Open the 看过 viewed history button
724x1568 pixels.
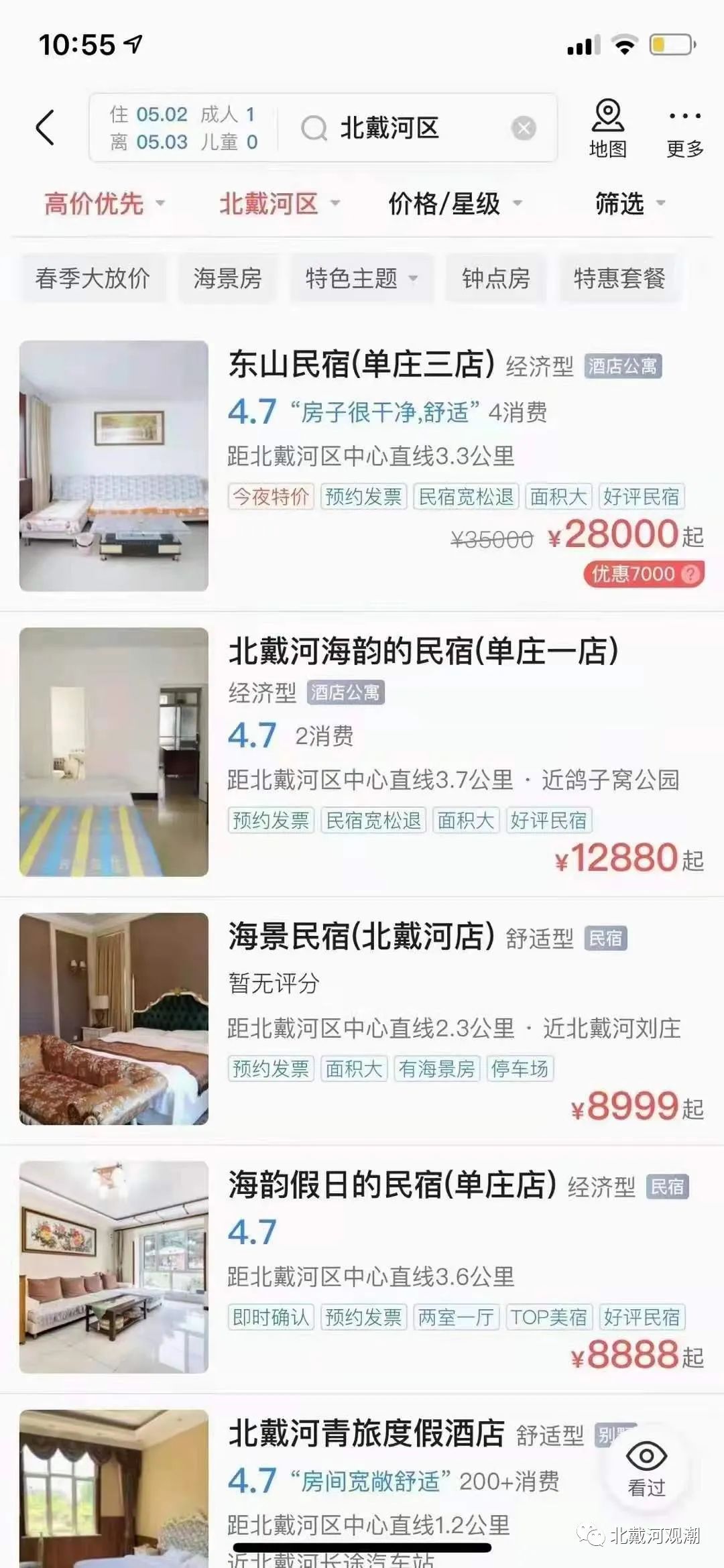point(646,1468)
